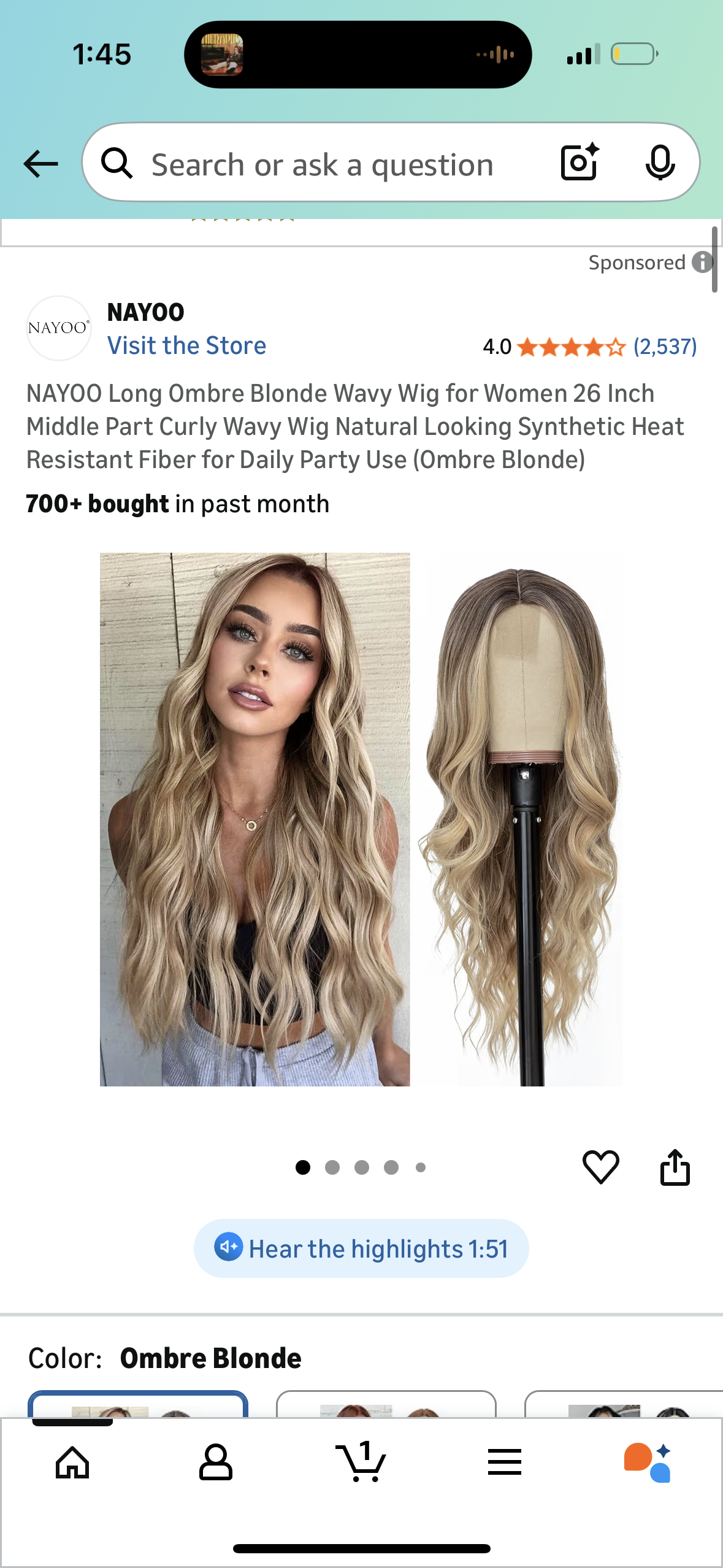
Task: Visit the NAYOO store
Action: [x=186, y=345]
